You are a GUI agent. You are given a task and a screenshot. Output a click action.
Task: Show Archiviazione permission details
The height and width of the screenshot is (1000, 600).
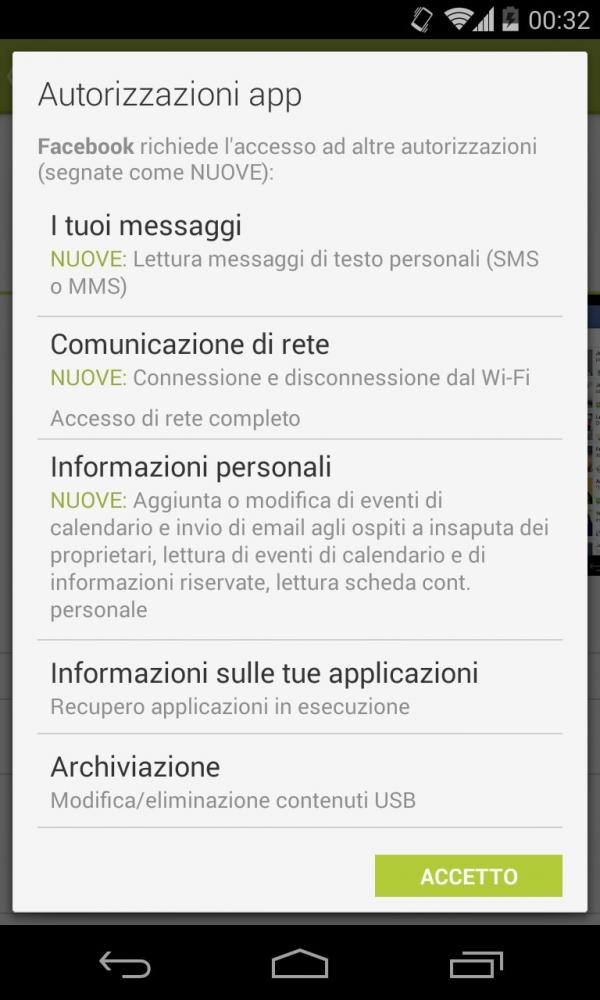point(299,782)
